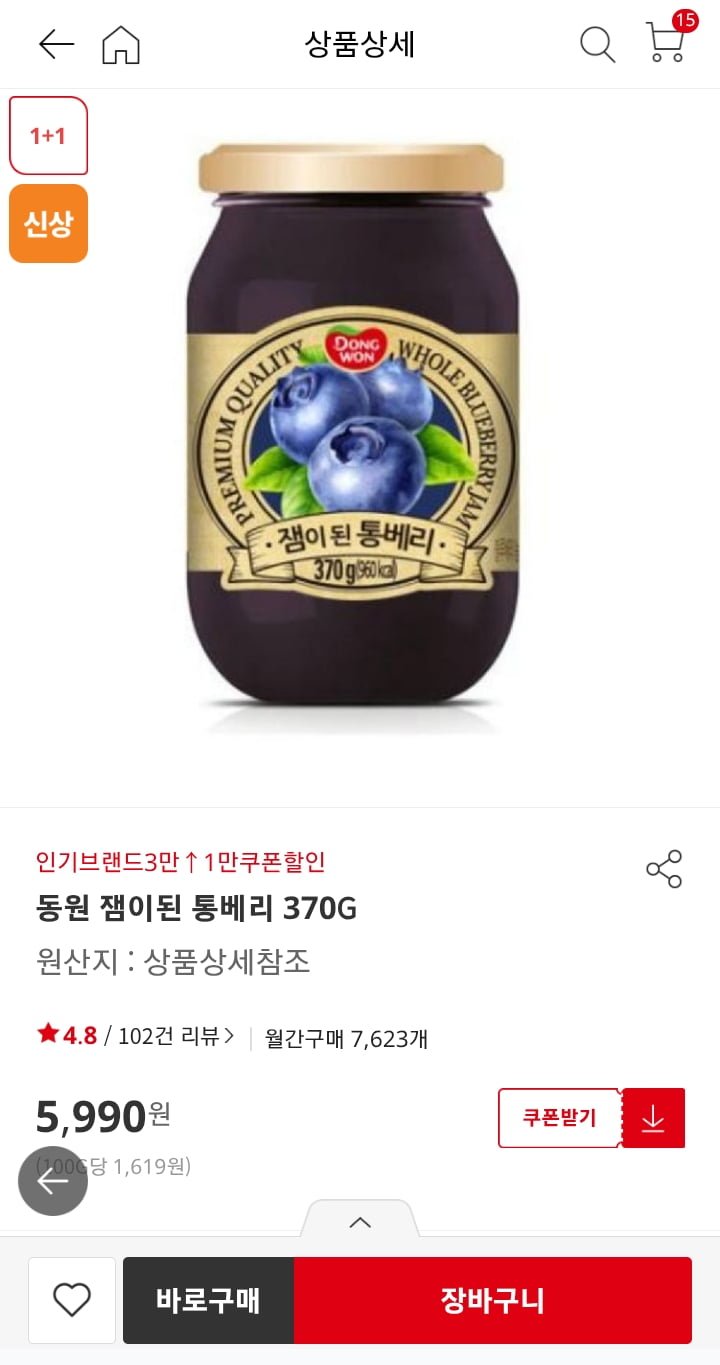Open the shopping cart with 15 items
The image size is (720, 1365).
[666, 43]
